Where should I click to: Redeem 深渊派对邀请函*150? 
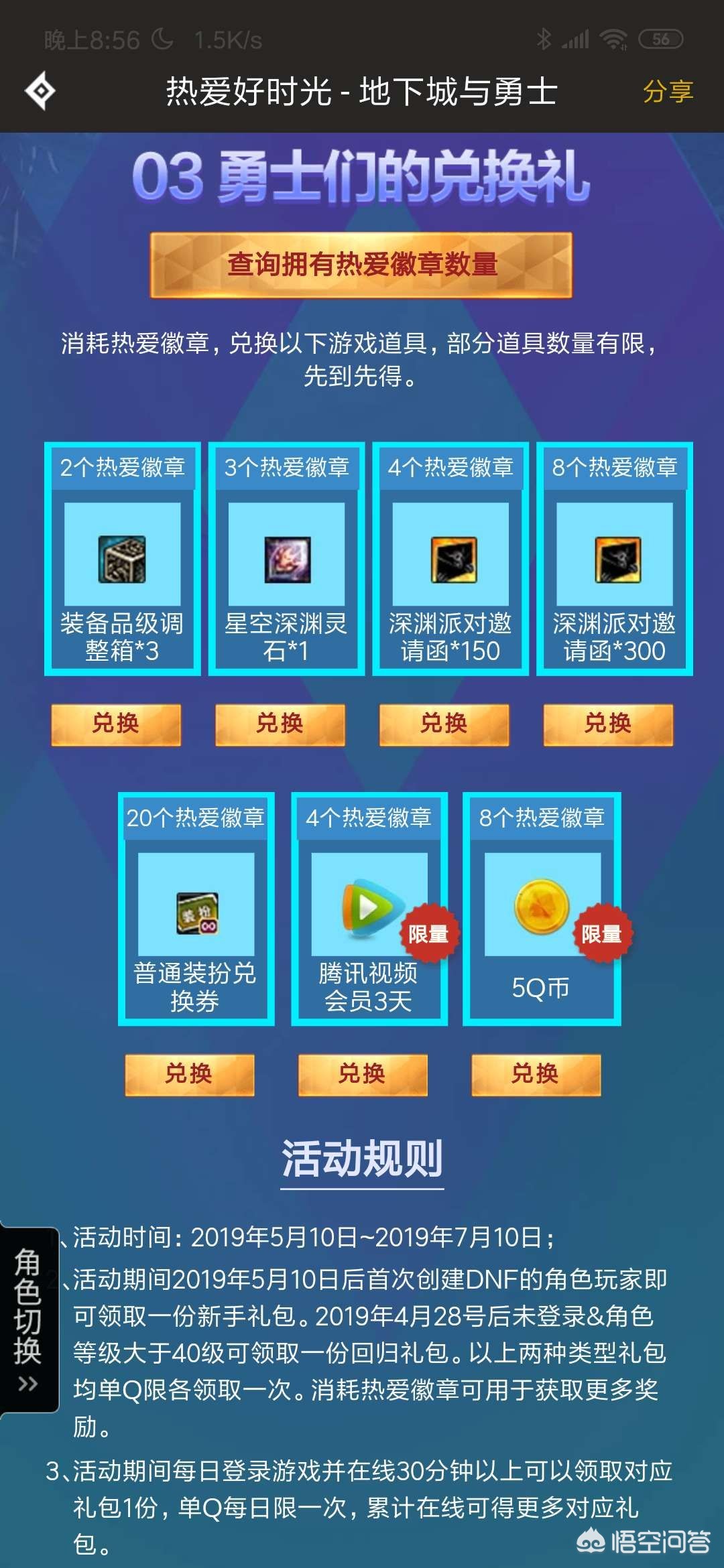click(x=444, y=724)
